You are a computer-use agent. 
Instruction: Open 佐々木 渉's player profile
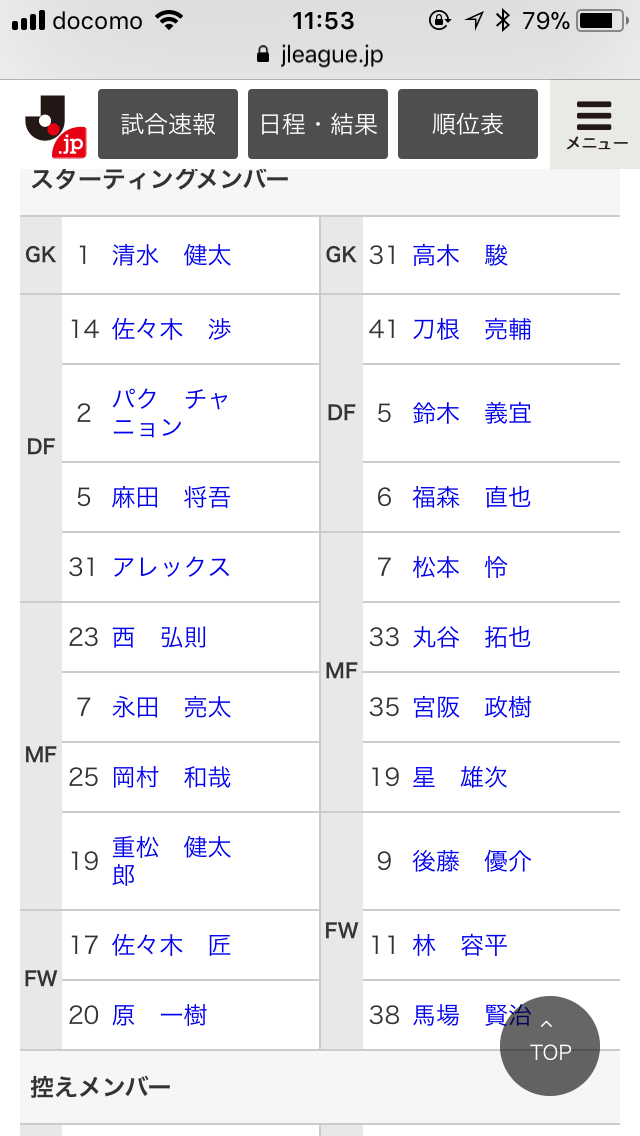[171, 329]
